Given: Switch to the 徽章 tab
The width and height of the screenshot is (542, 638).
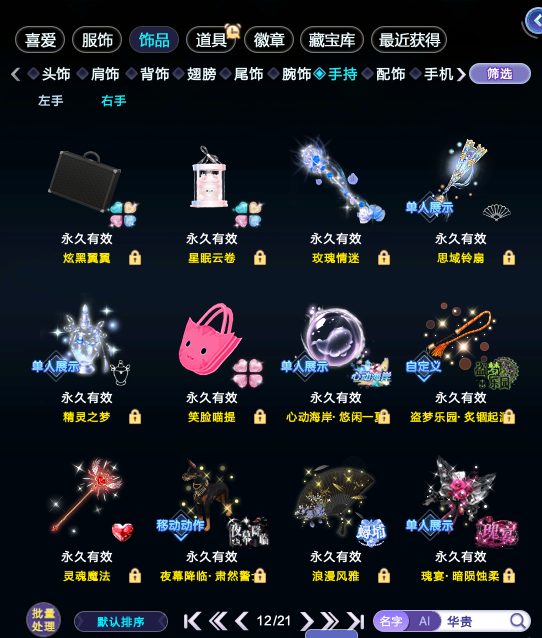Looking at the screenshot, I should tap(269, 40).
